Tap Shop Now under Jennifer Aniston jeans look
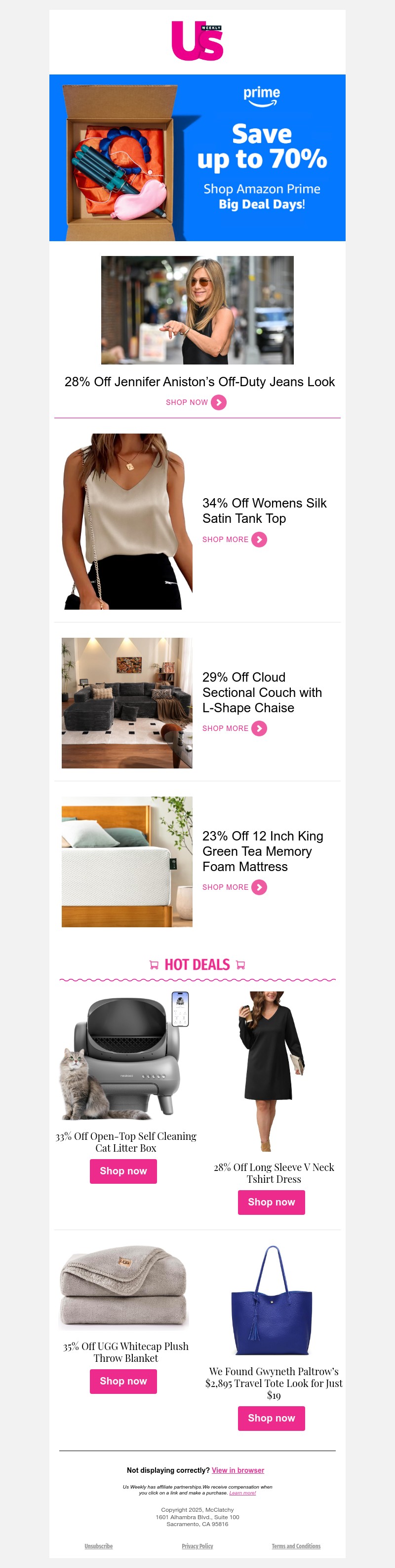395x1568 pixels. [196, 402]
